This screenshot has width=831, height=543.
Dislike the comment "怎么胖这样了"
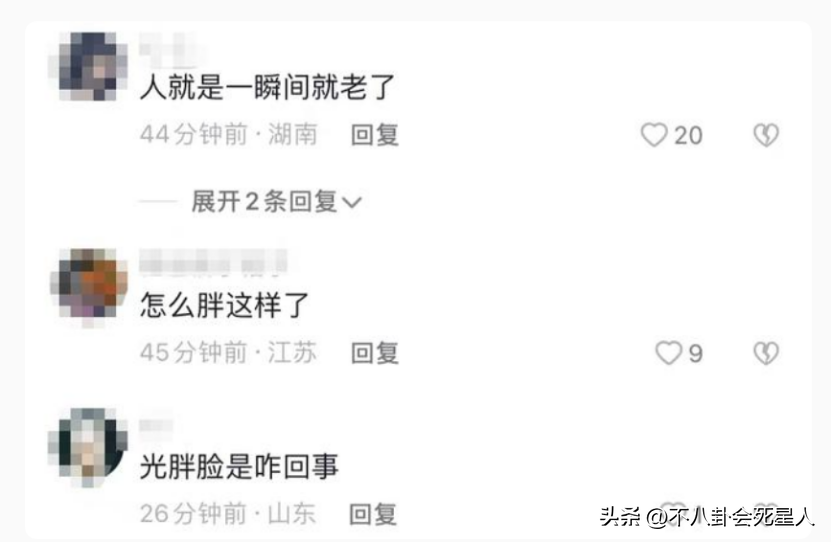pos(765,353)
